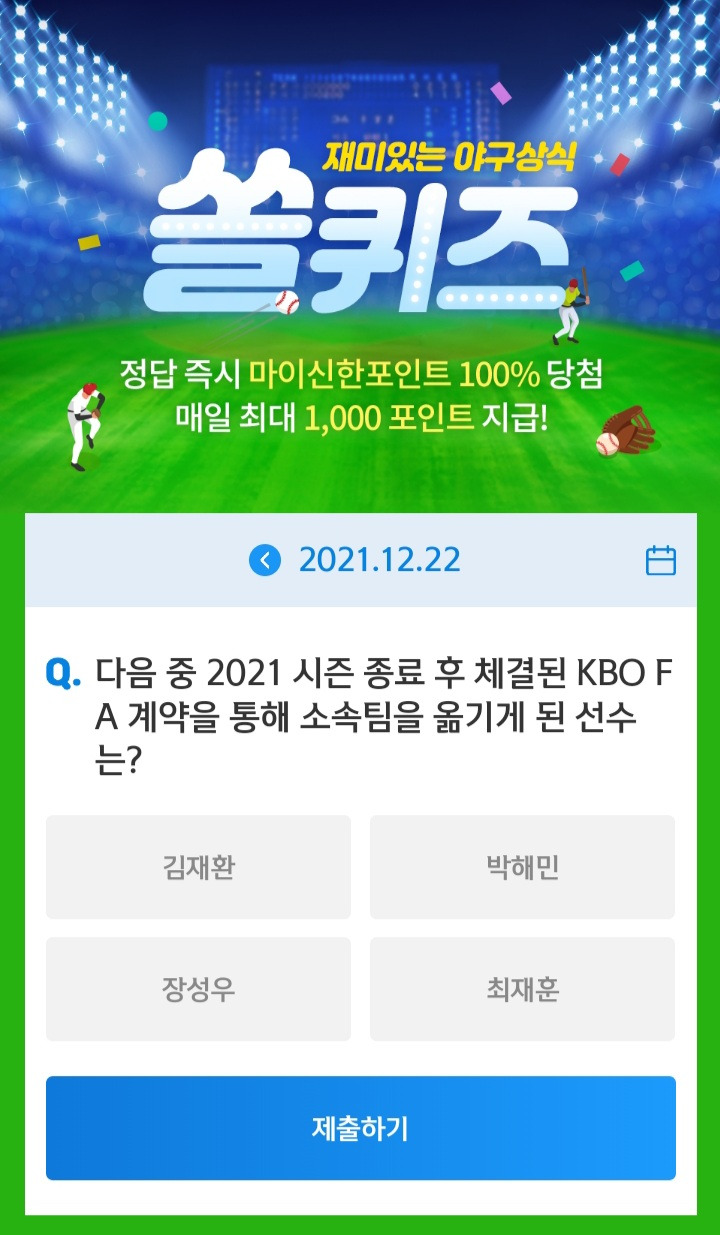Choose 박해민 as the answer
The image size is (720, 1235).
[x=522, y=867]
